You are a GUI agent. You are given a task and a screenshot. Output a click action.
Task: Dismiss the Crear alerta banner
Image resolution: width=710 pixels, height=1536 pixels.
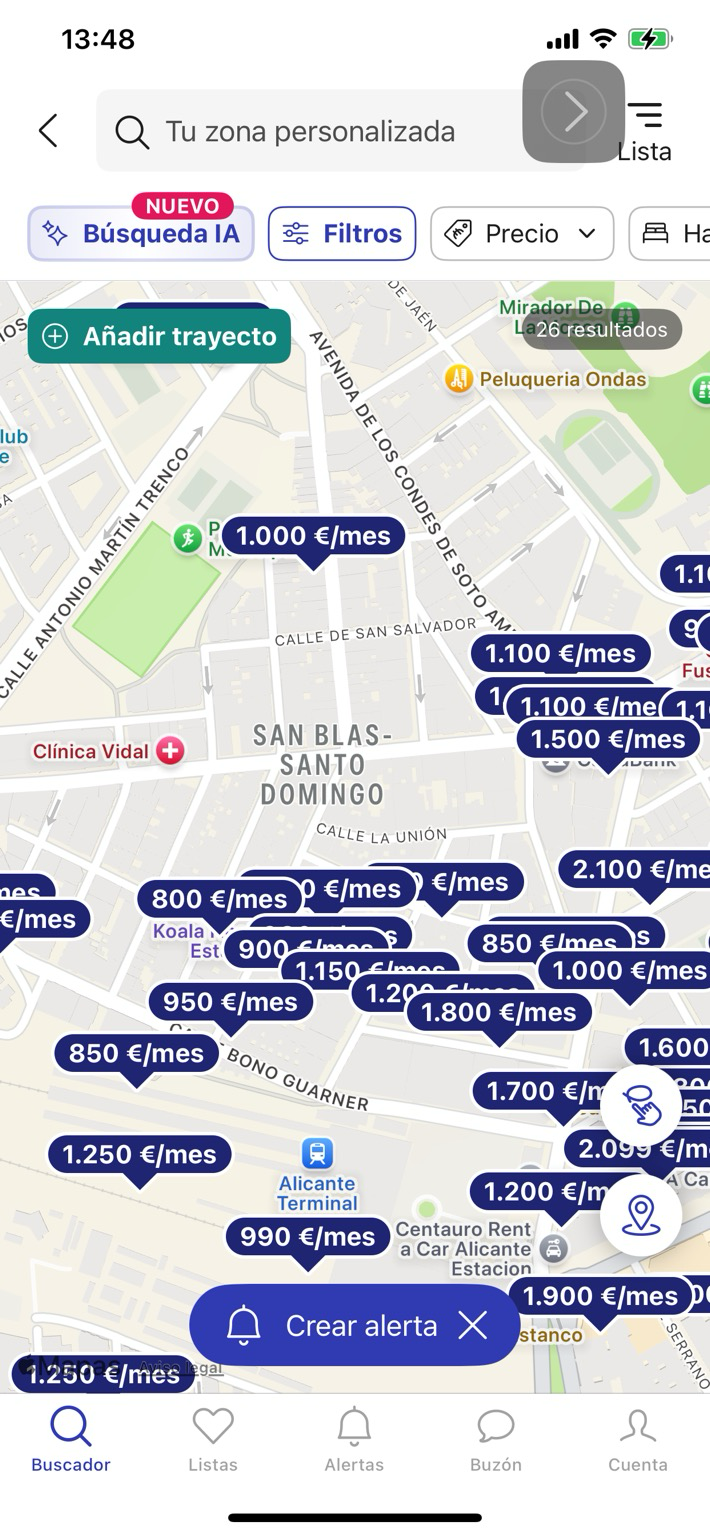pos(472,1326)
